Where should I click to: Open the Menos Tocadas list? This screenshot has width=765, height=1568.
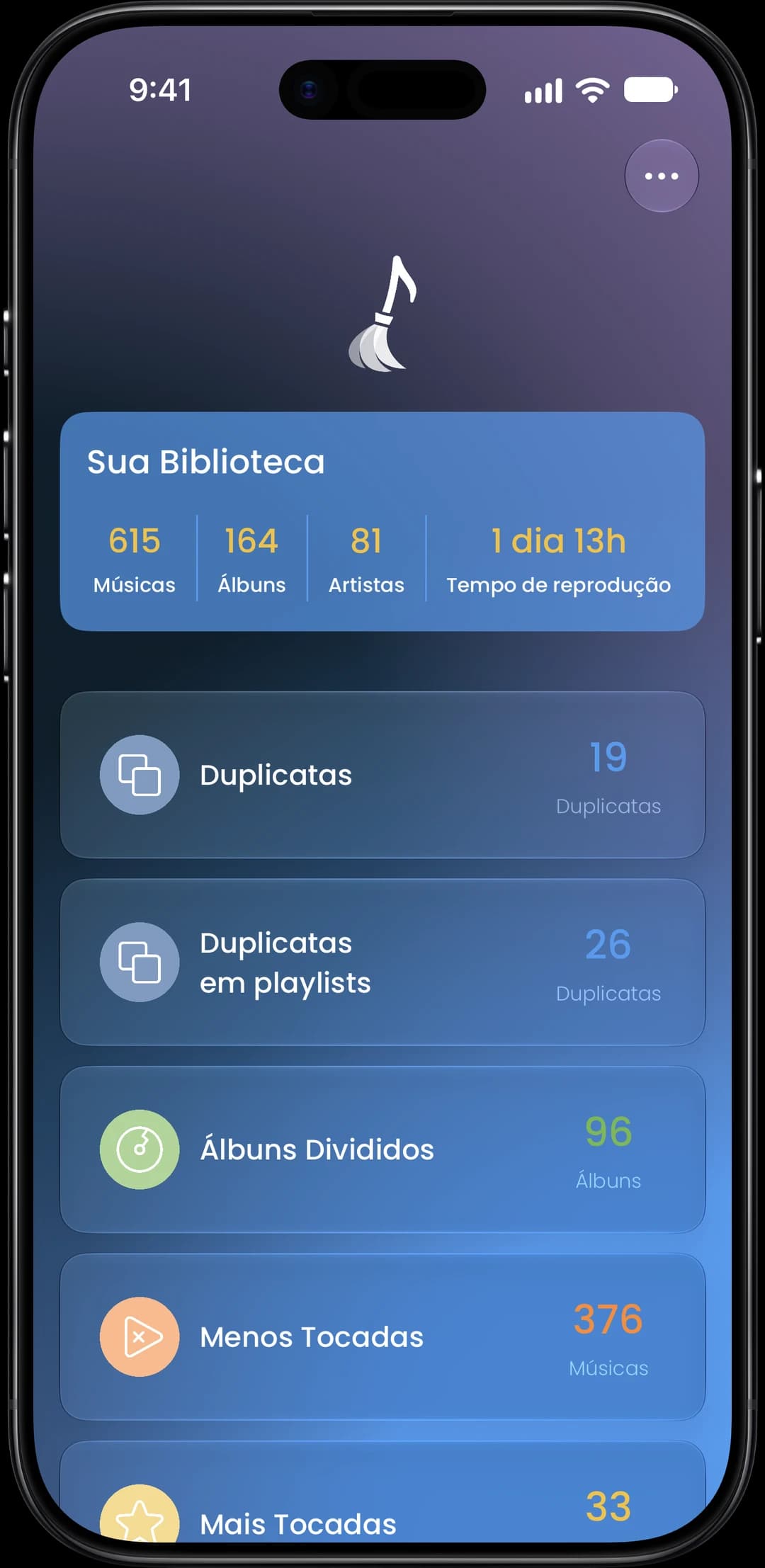382,1337
